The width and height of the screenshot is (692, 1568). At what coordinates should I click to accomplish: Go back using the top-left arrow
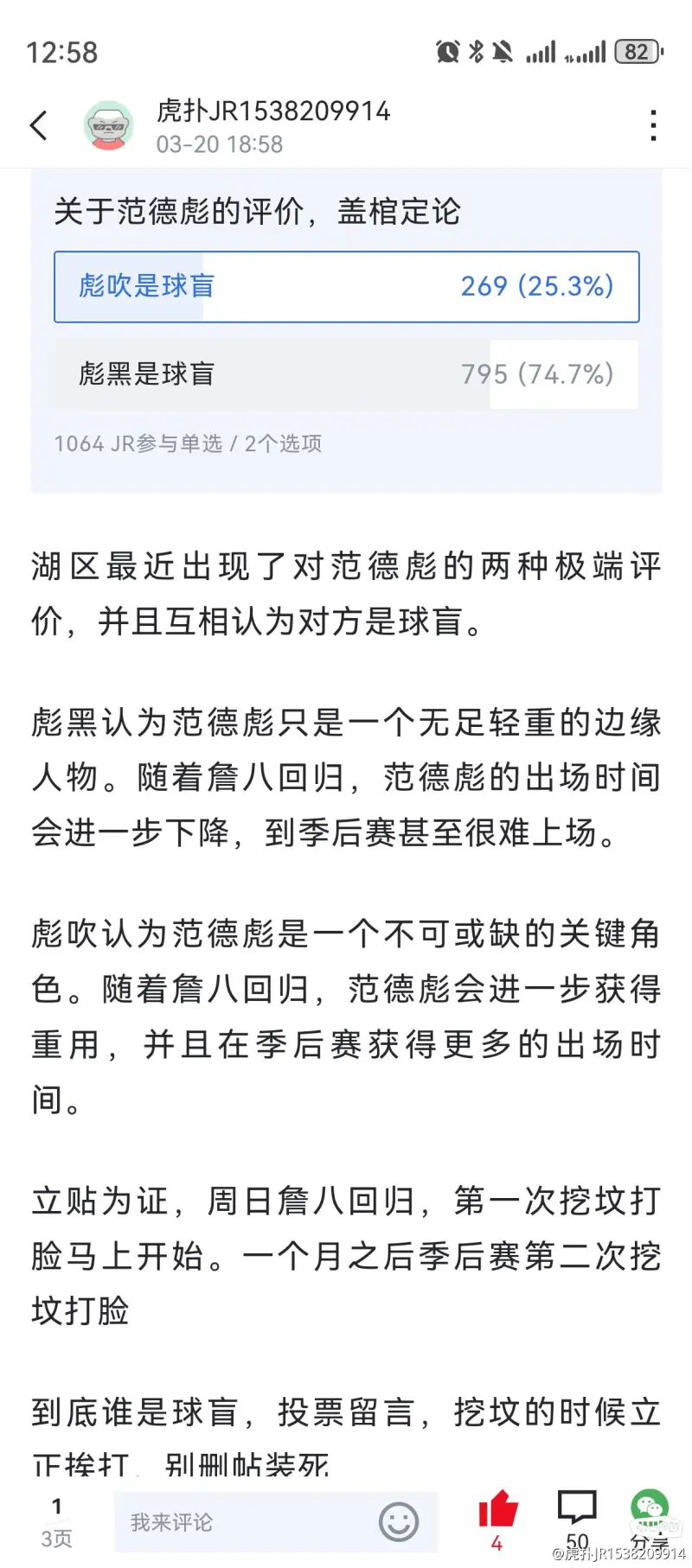[39, 126]
